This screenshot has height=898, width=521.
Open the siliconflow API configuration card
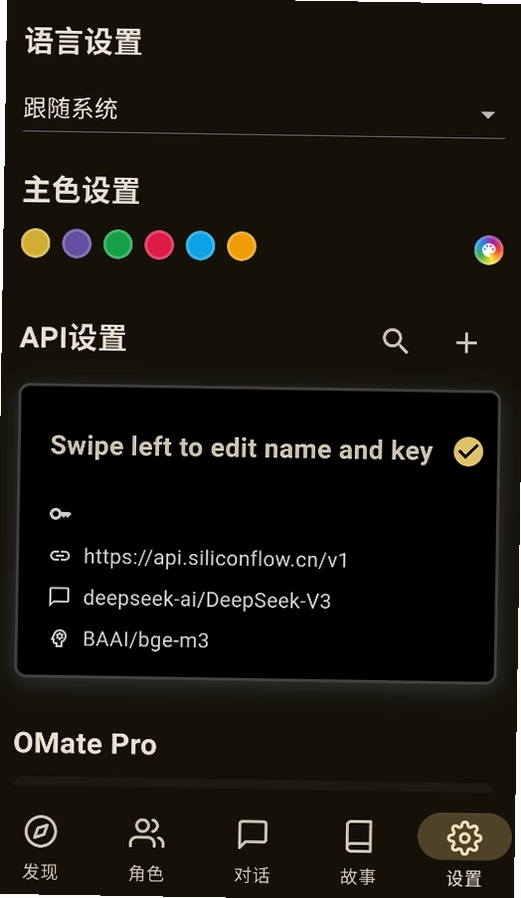(257, 534)
